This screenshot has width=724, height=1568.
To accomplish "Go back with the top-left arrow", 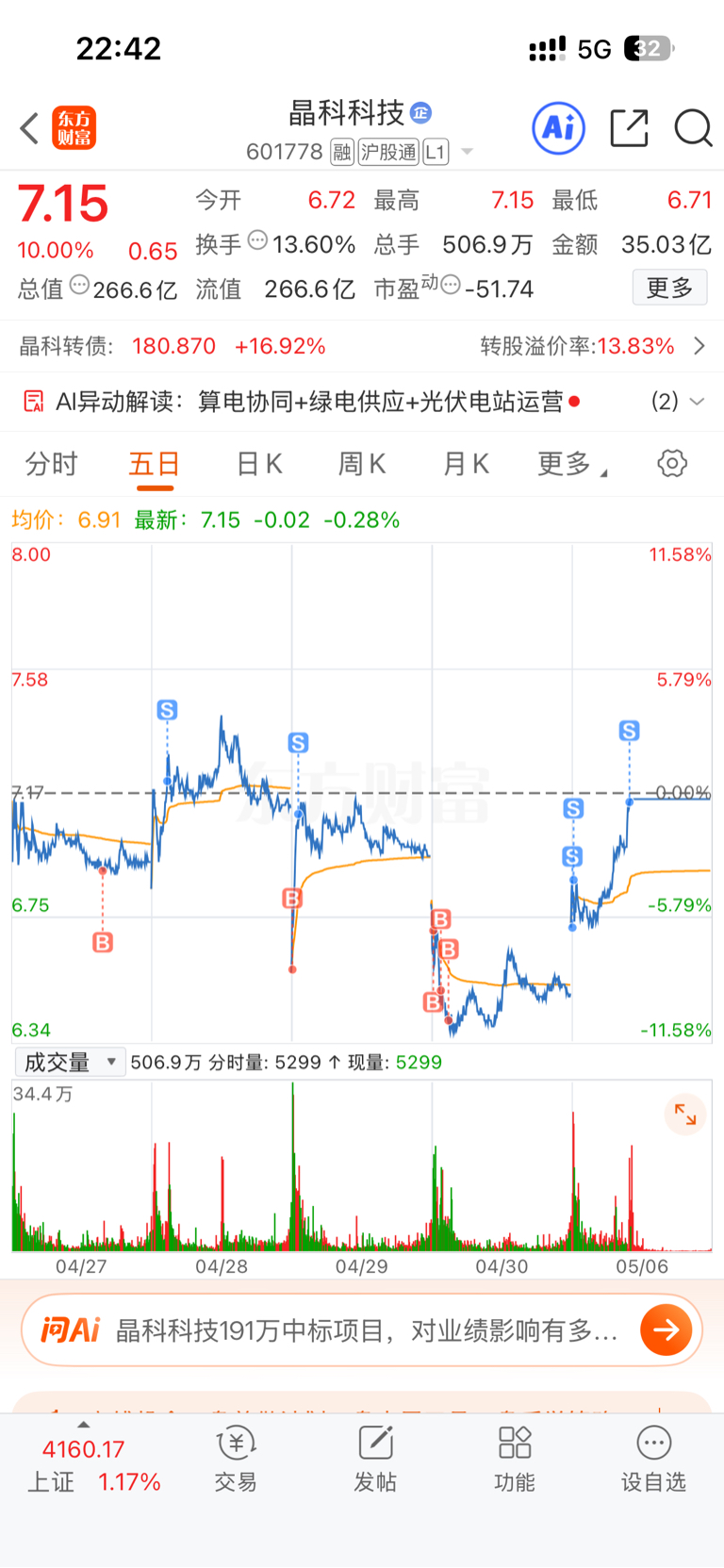I will pyautogui.click(x=29, y=128).
